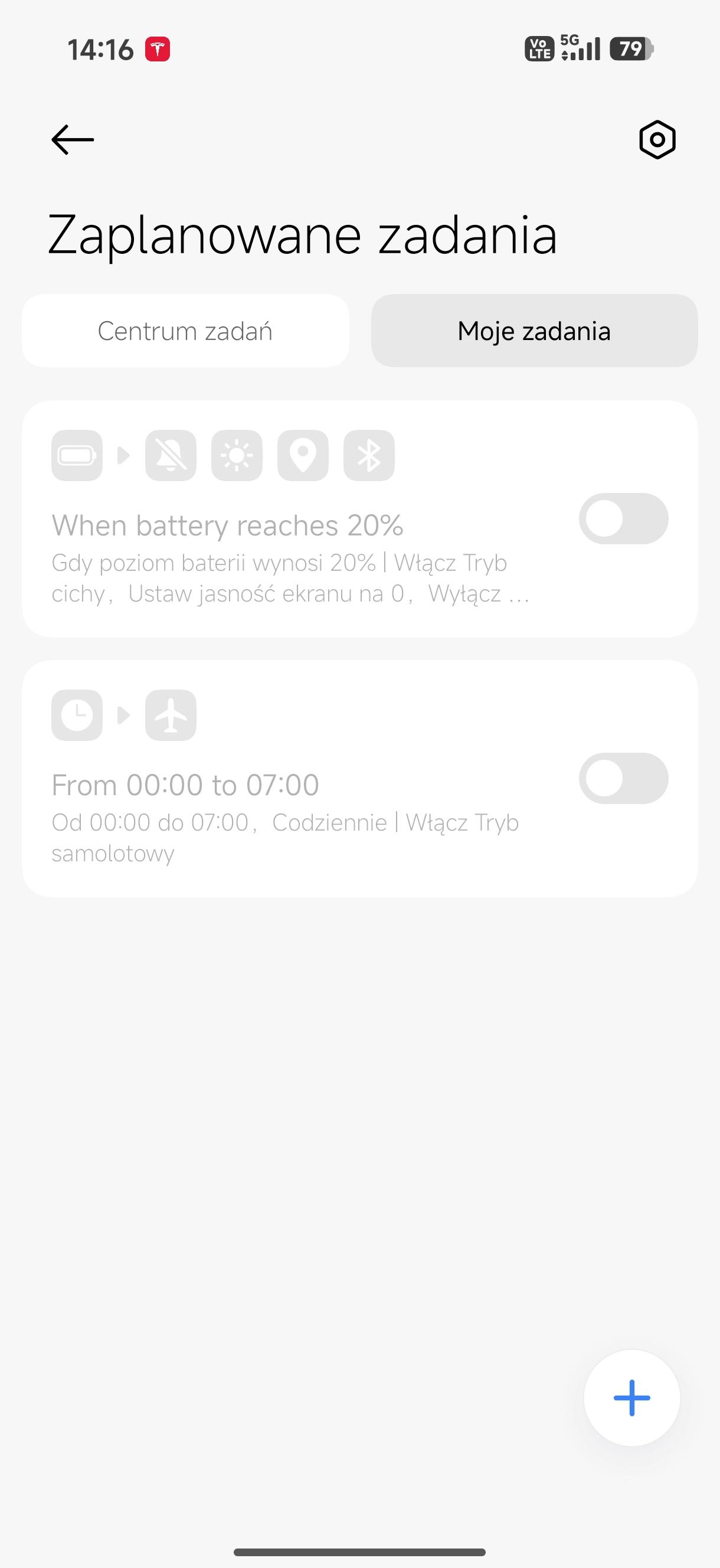Add a new scheduled task
720x1568 pixels.
[x=631, y=1397]
